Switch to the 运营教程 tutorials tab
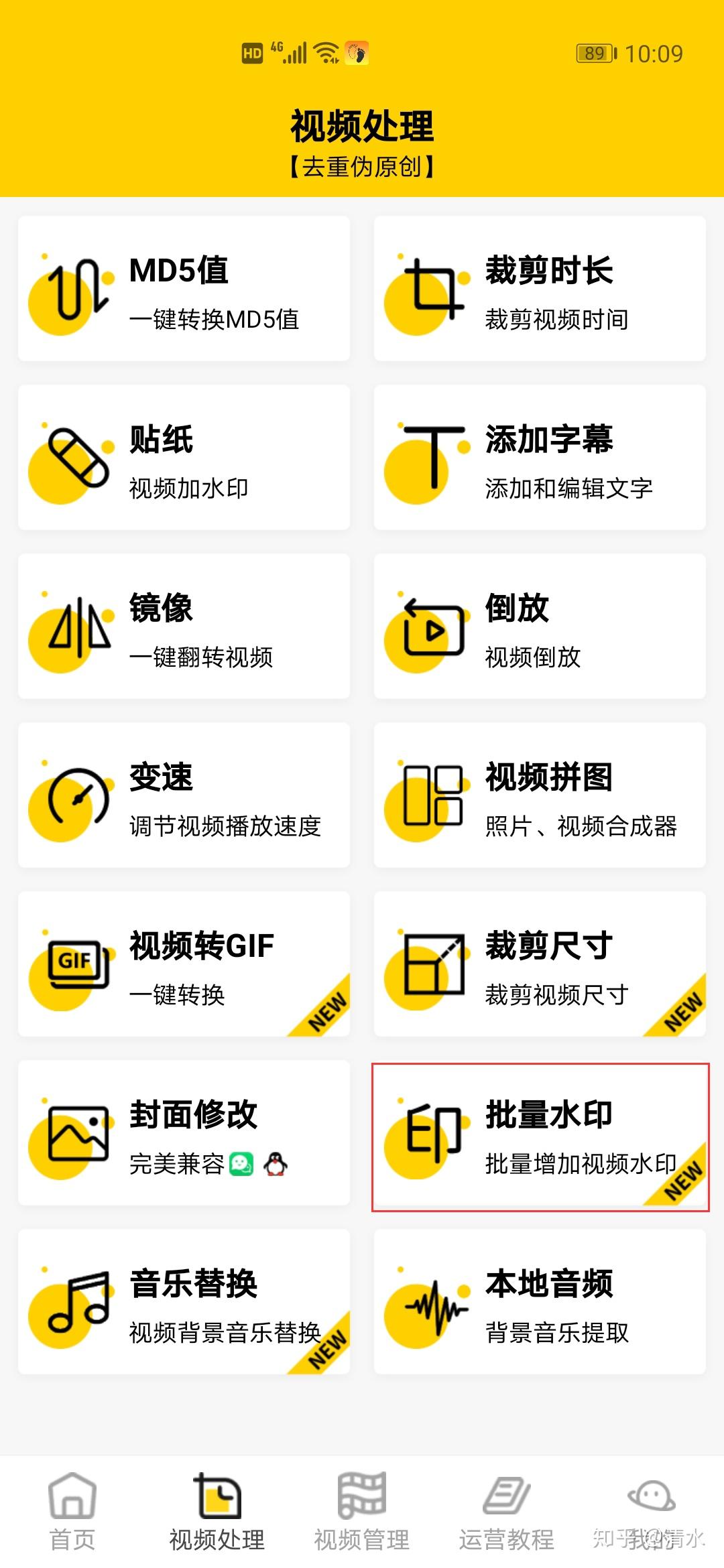The image size is (724, 1568). (507, 1512)
